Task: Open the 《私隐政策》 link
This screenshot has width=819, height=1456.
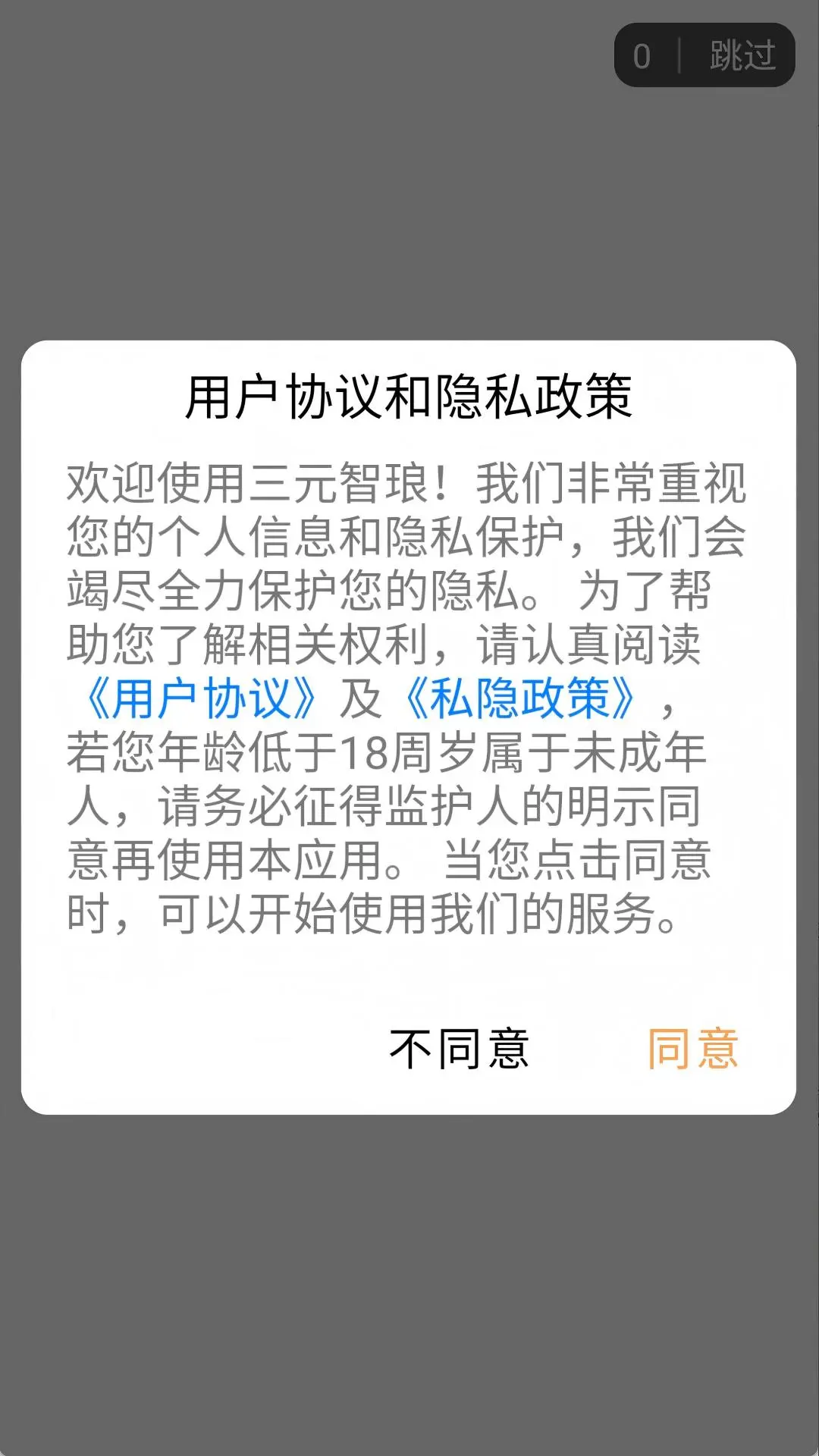Action: [x=519, y=698]
